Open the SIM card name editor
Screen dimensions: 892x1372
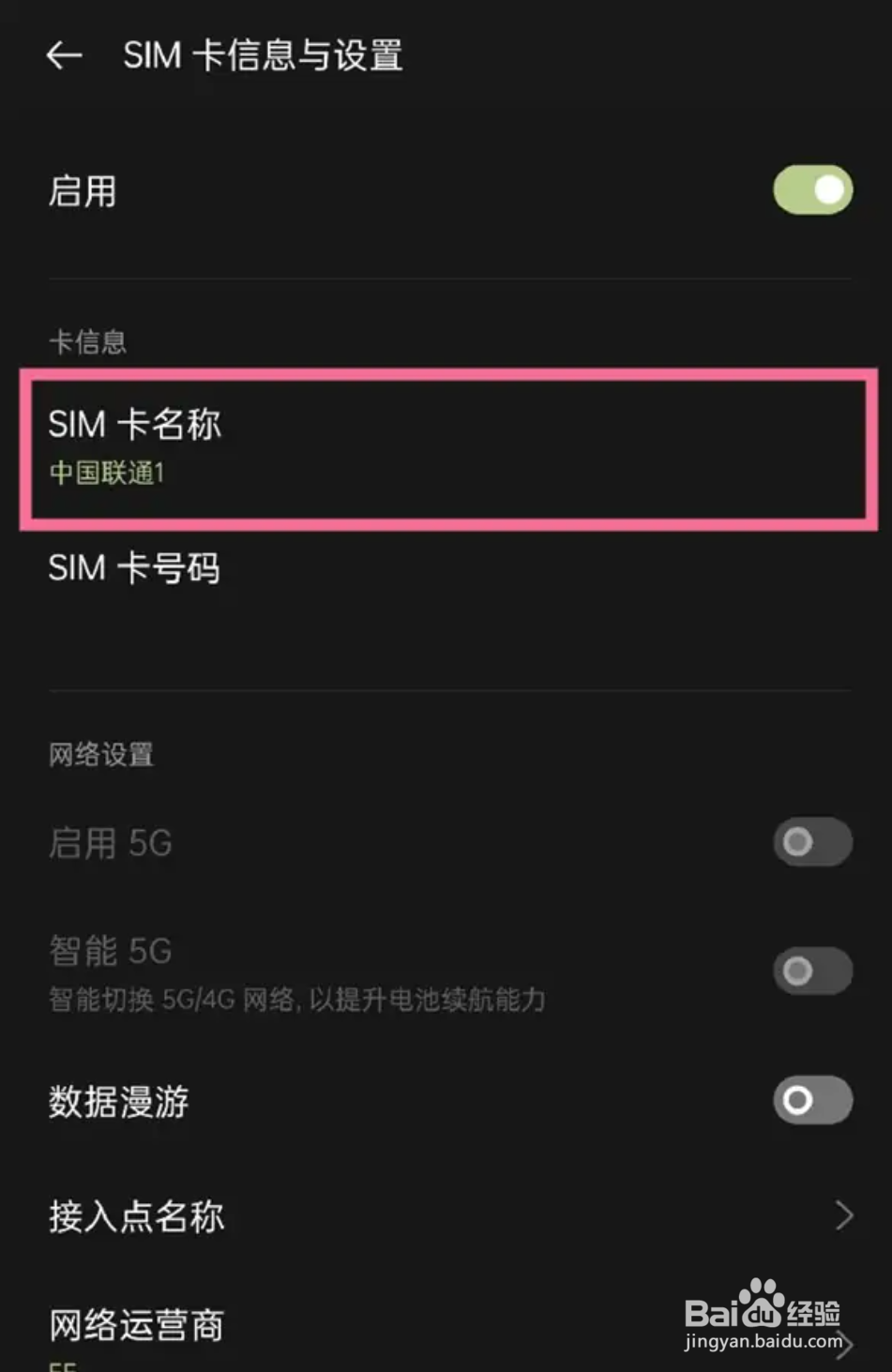[136, 424]
